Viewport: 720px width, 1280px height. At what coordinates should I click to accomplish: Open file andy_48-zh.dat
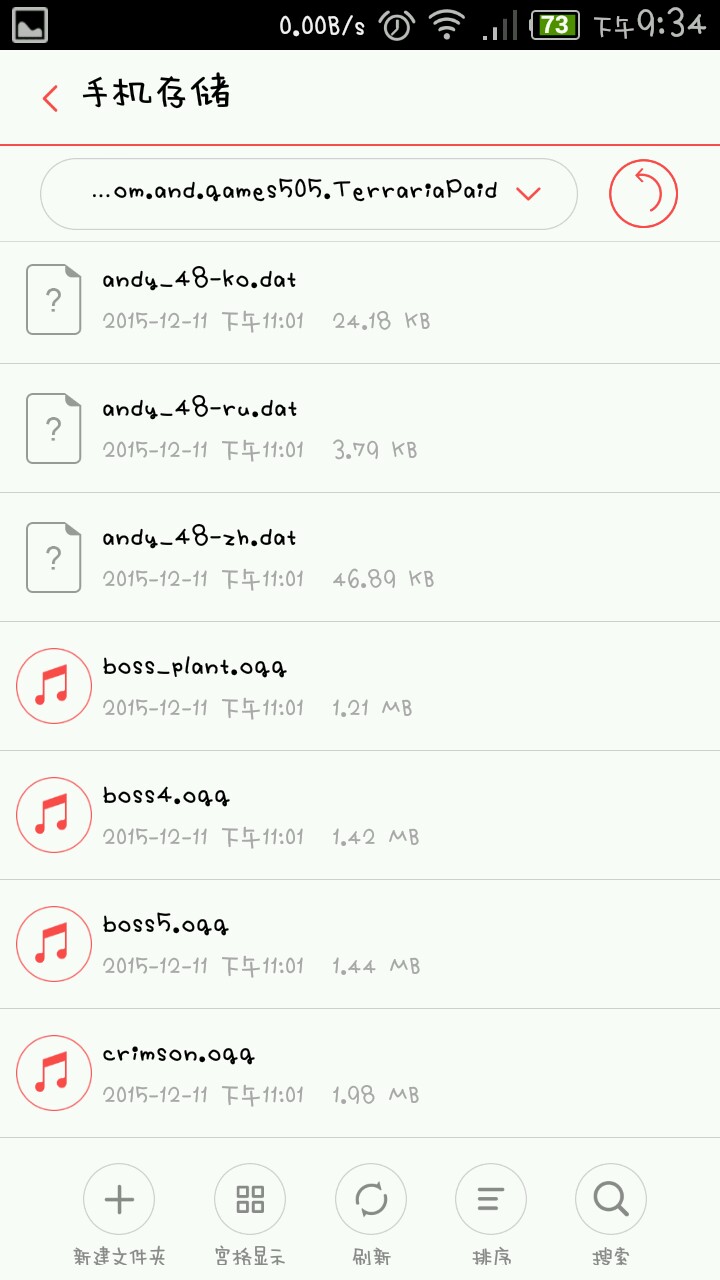click(x=360, y=557)
